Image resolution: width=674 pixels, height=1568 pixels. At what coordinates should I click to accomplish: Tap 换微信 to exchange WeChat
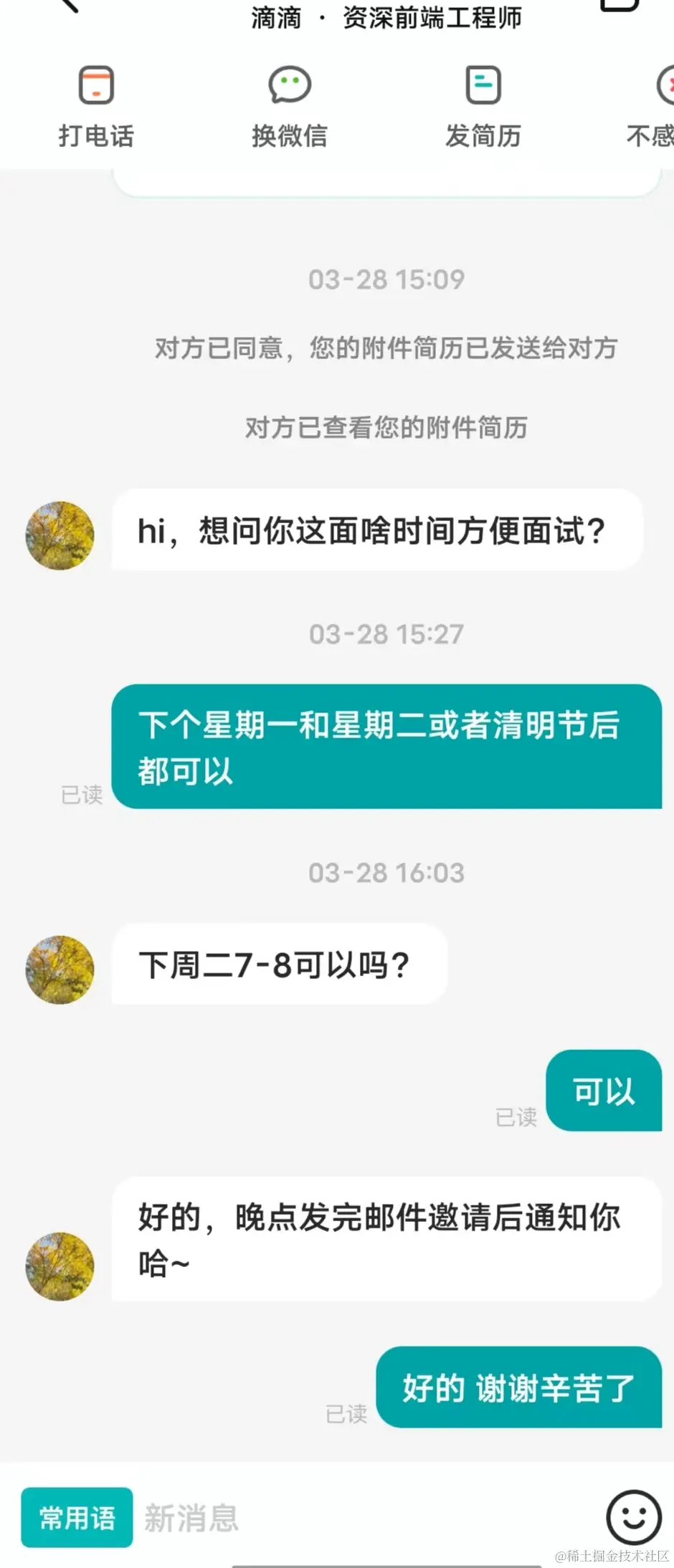(x=289, y=105)
